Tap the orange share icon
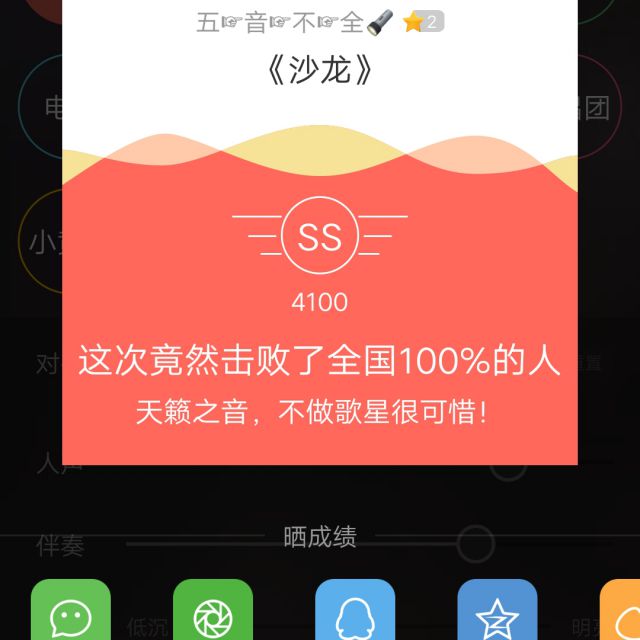Image resolution: width=640 pixels, height=640 pixels. click(622, 612)
